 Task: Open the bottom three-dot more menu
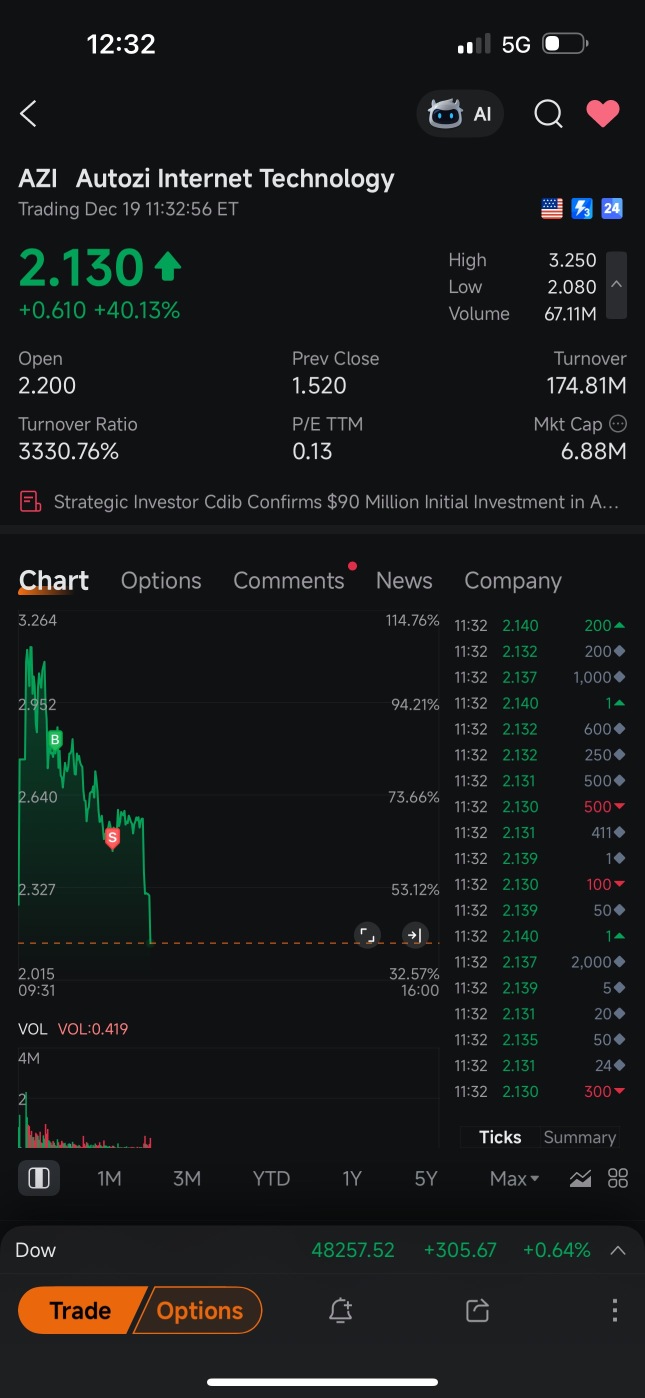pos(615,1310)
